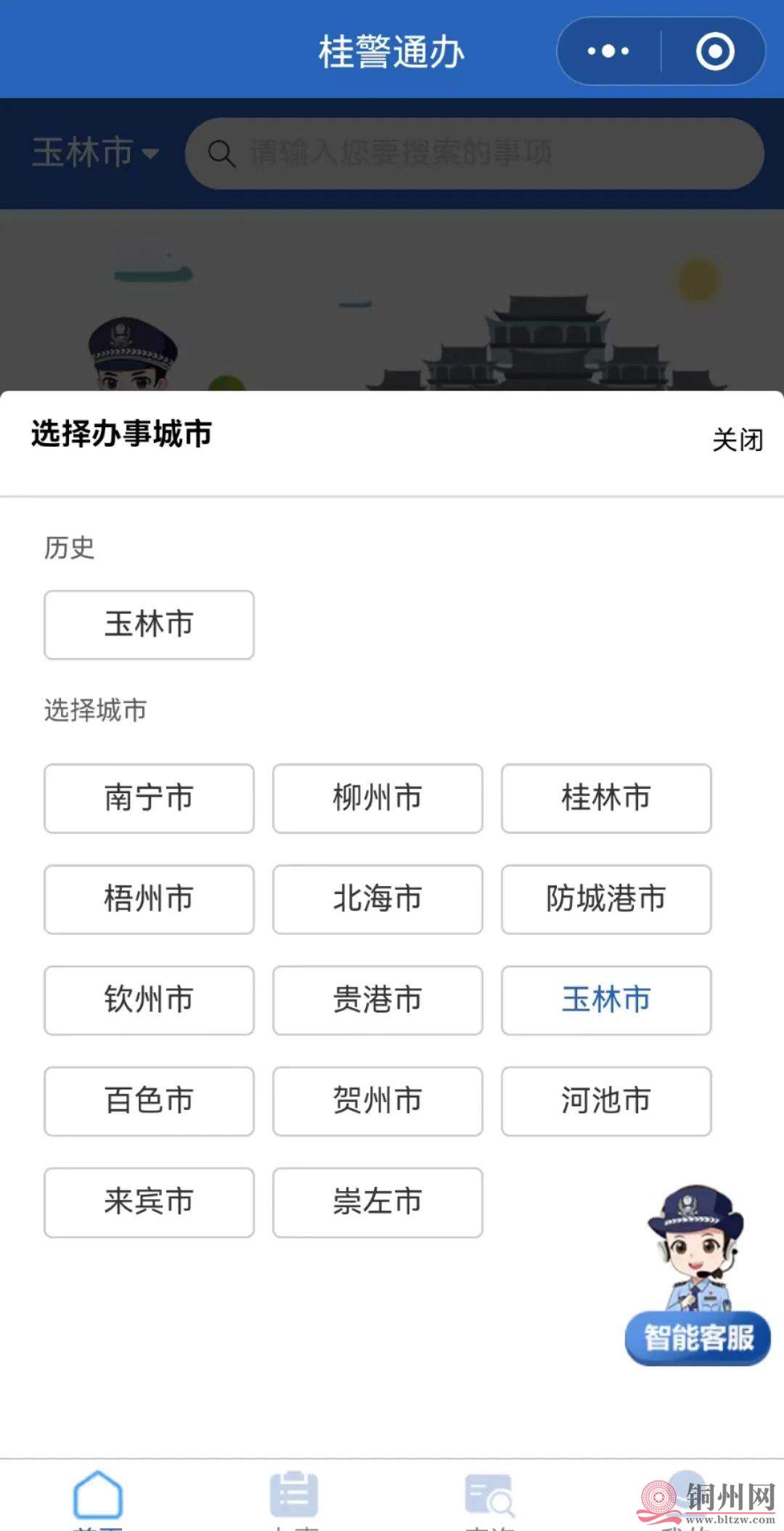The height and width of the screenshot is (1531, 784).
Task: Pick 贺州市
Action: pos(377,1101)
